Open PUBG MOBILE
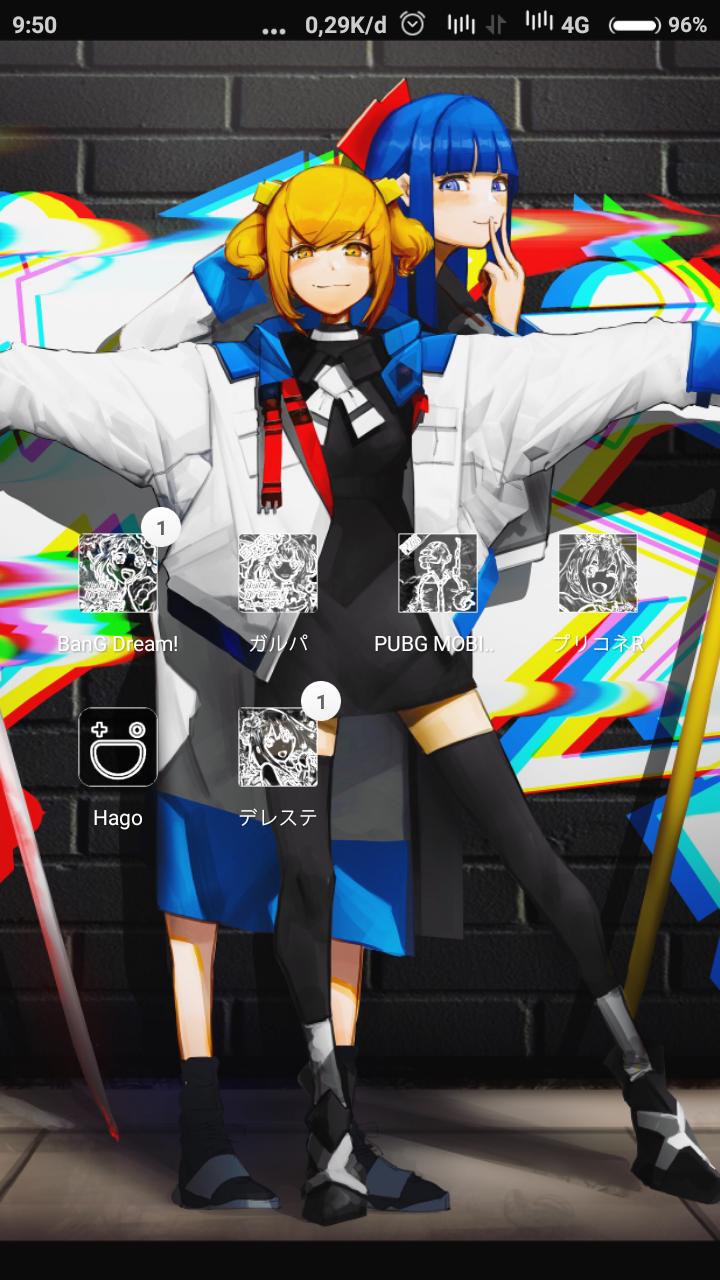 [438, 573]
